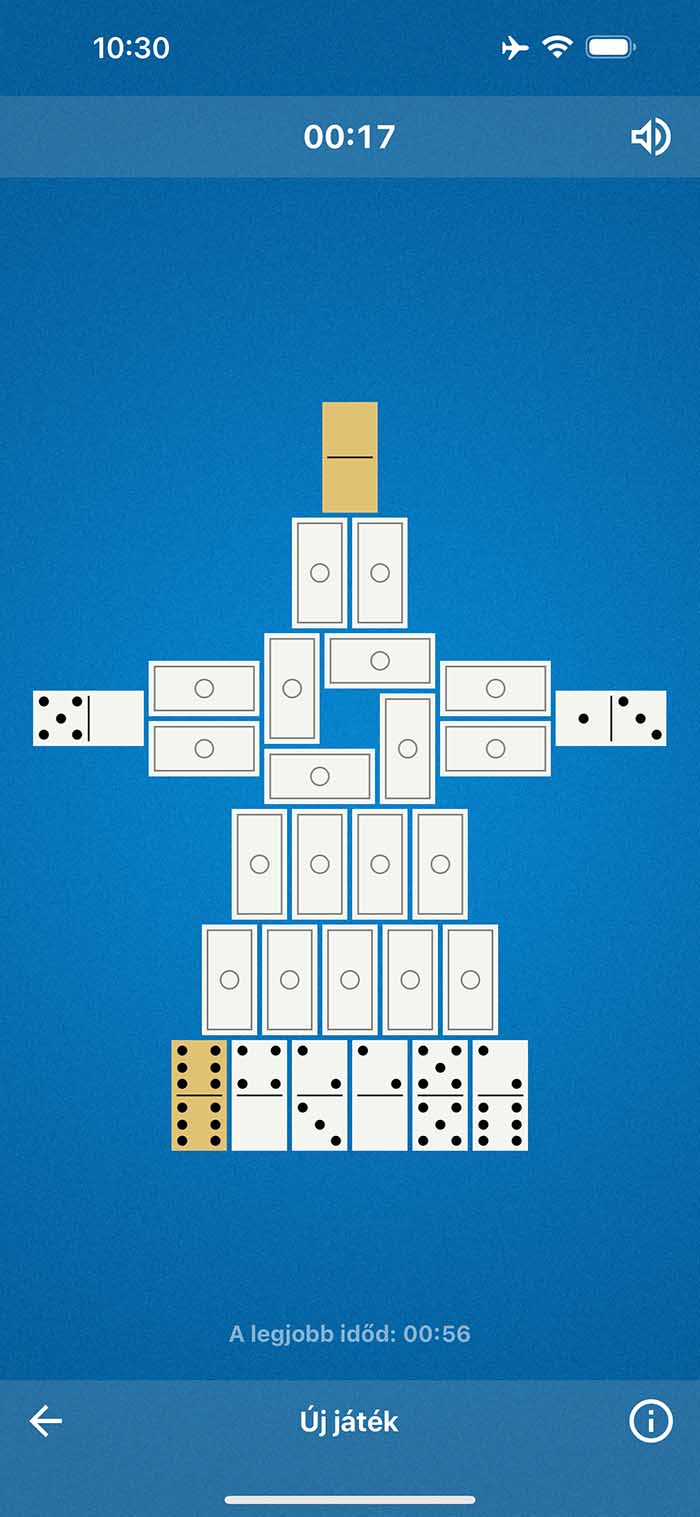The width and height of the screenshot is (700, 1517).
Task: Choose the two-six domino
Action: tap(500, 1095)
